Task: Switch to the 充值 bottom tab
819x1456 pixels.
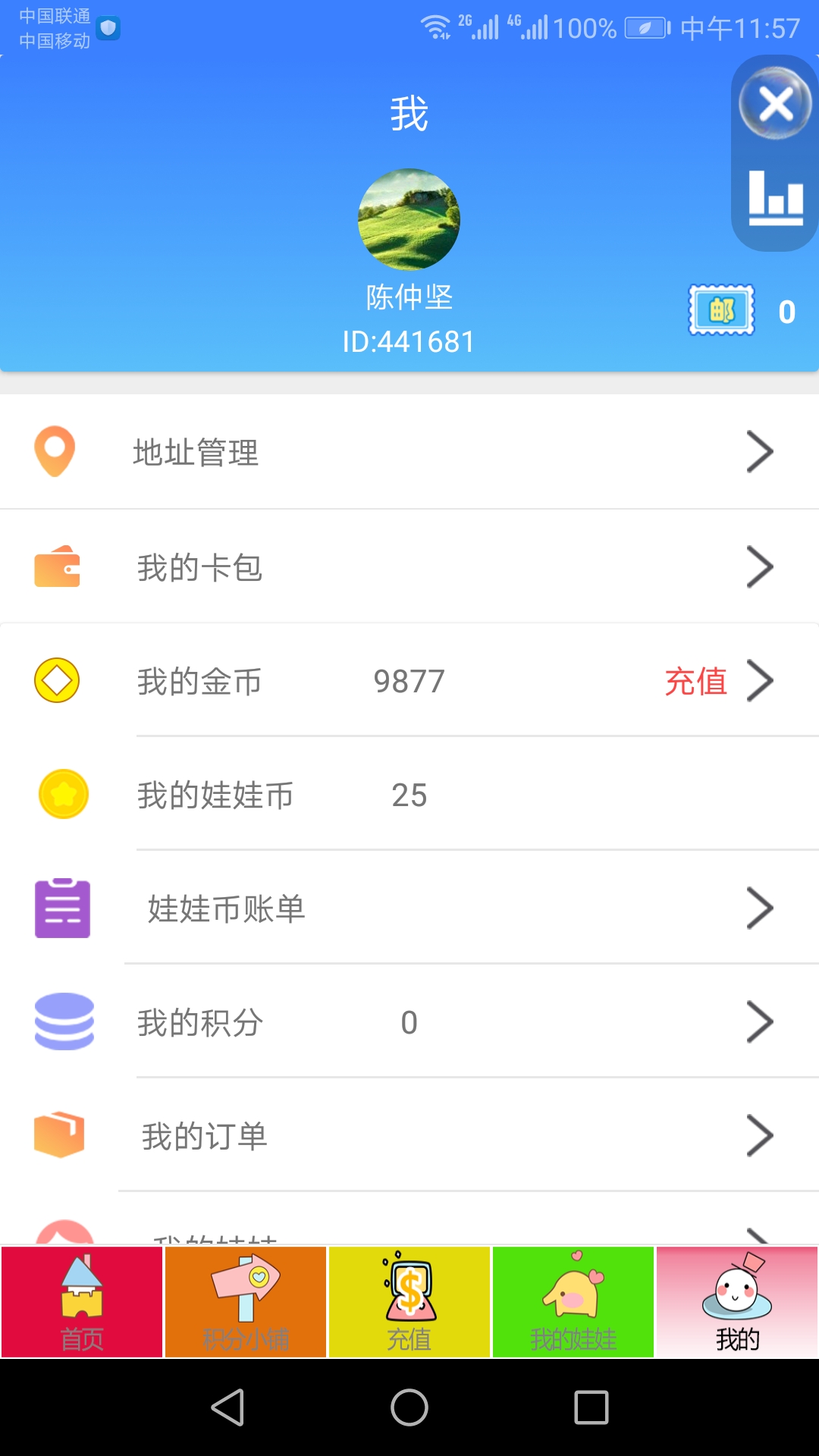Action: click(x=409, y=1302)
